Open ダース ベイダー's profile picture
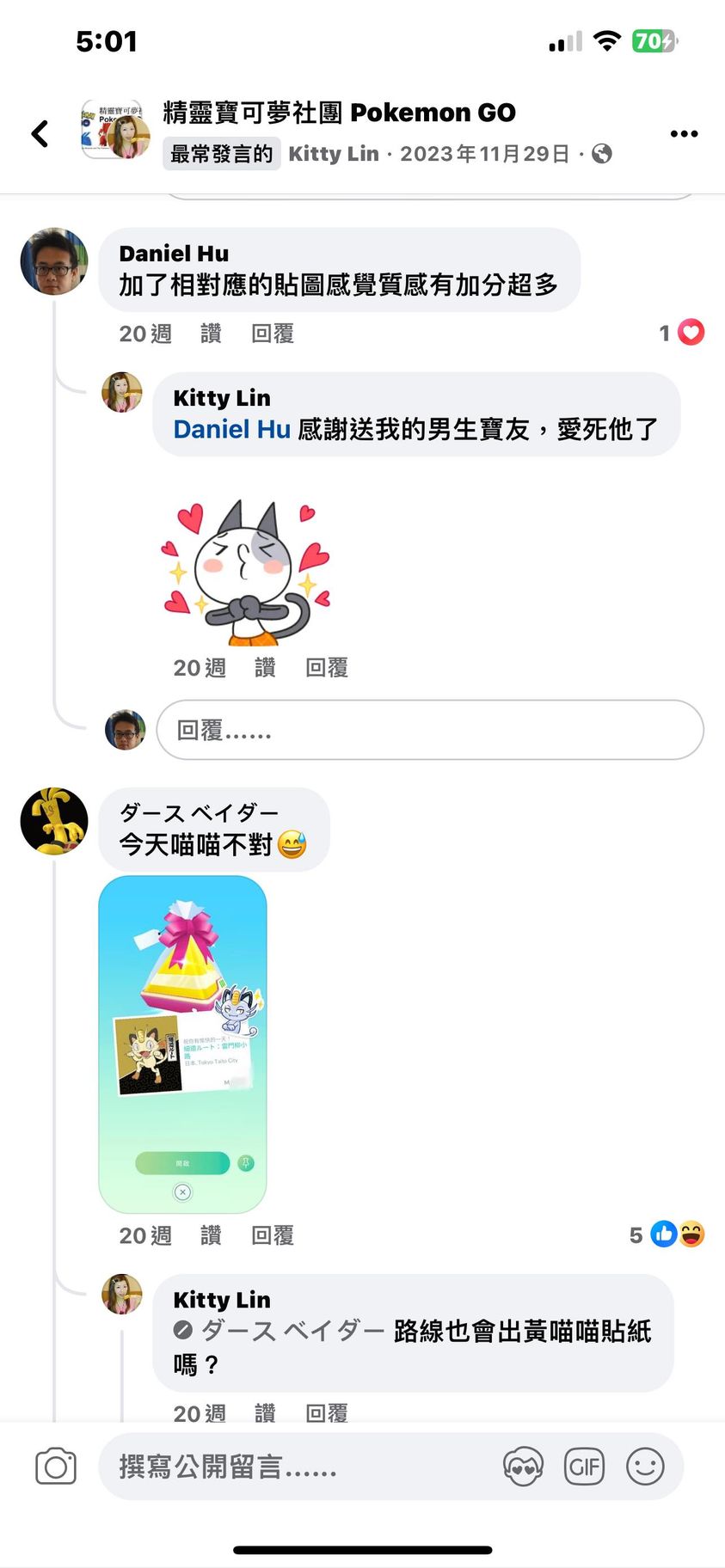725x1568 pixels. pos(54,821)
